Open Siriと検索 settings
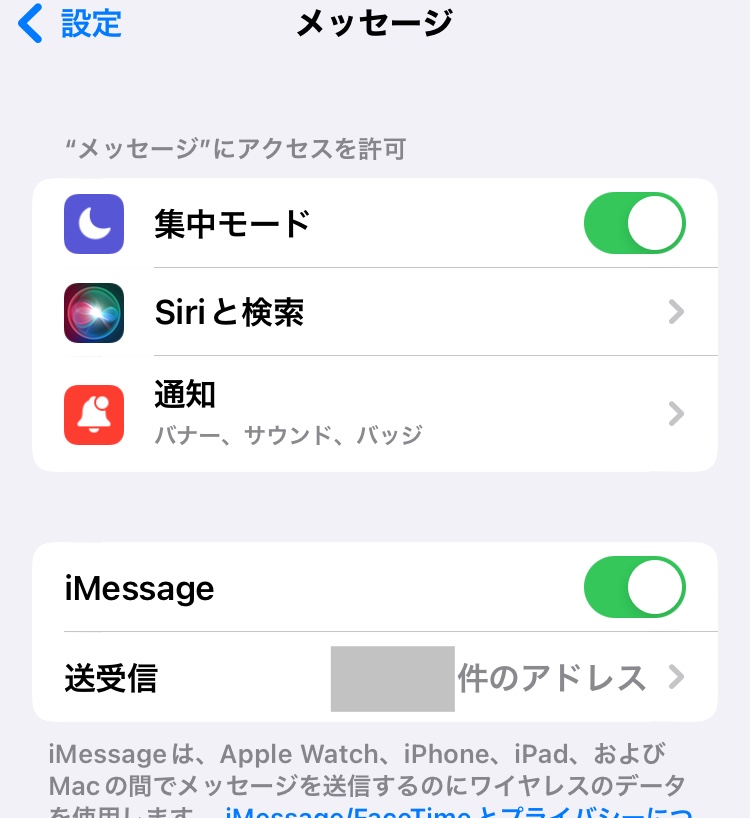The width and height of the screenshot is (750, 818). (375, 313)
